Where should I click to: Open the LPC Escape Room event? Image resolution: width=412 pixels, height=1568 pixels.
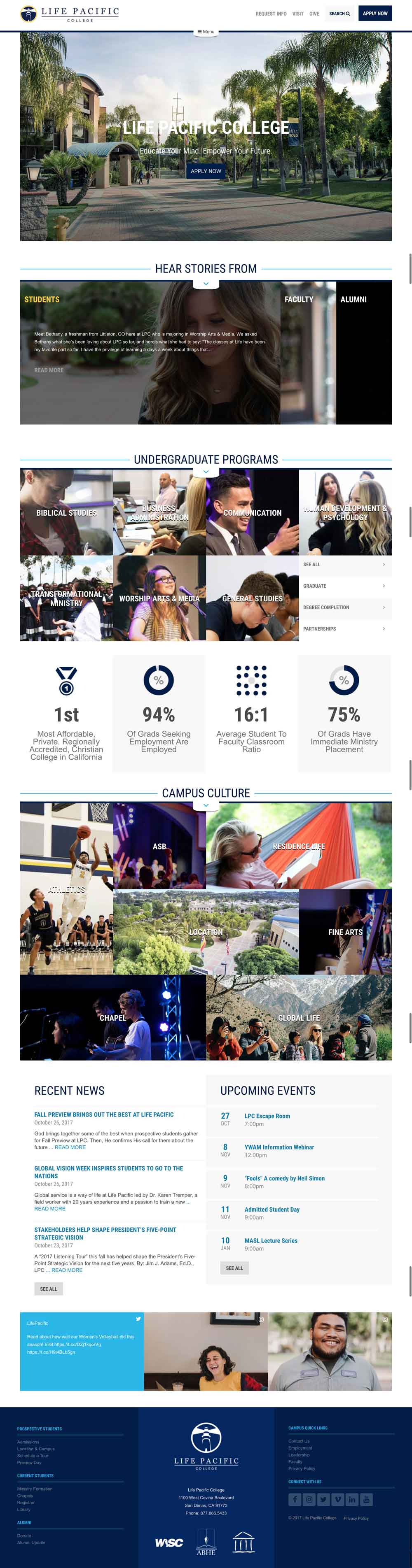coord(267,1116)
